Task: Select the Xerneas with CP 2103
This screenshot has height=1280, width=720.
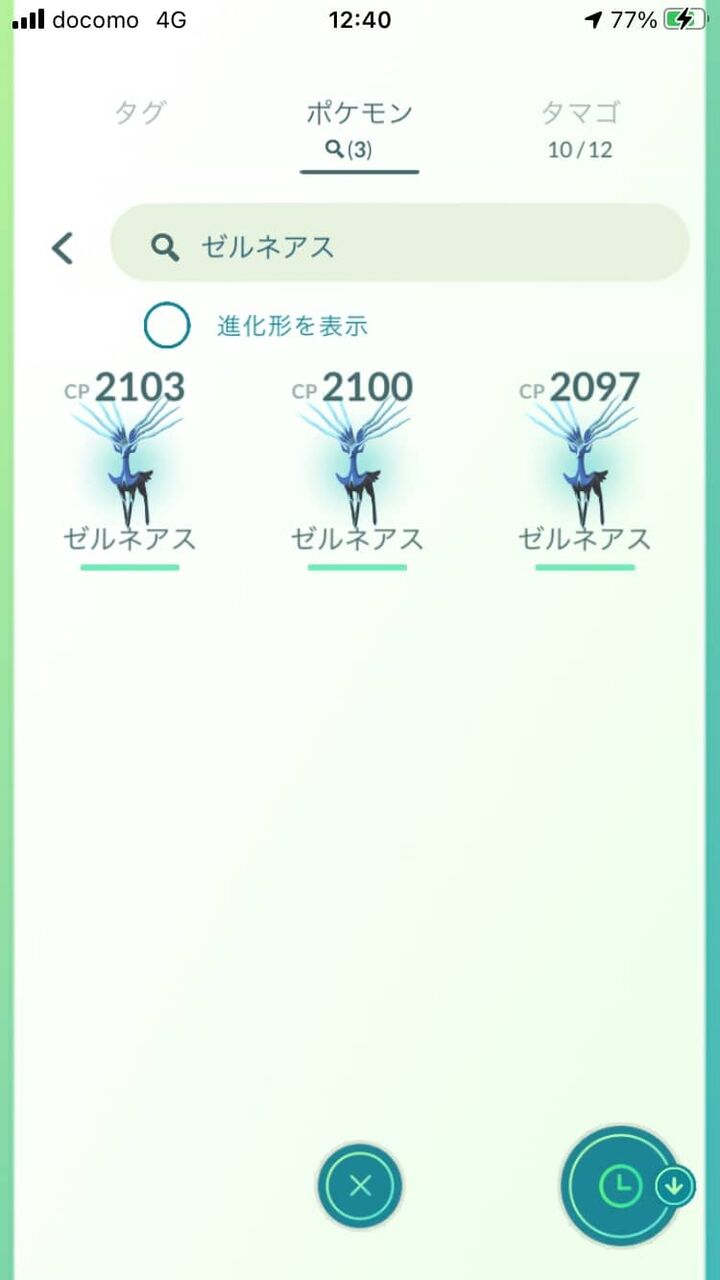Action: tap(128, 465)
